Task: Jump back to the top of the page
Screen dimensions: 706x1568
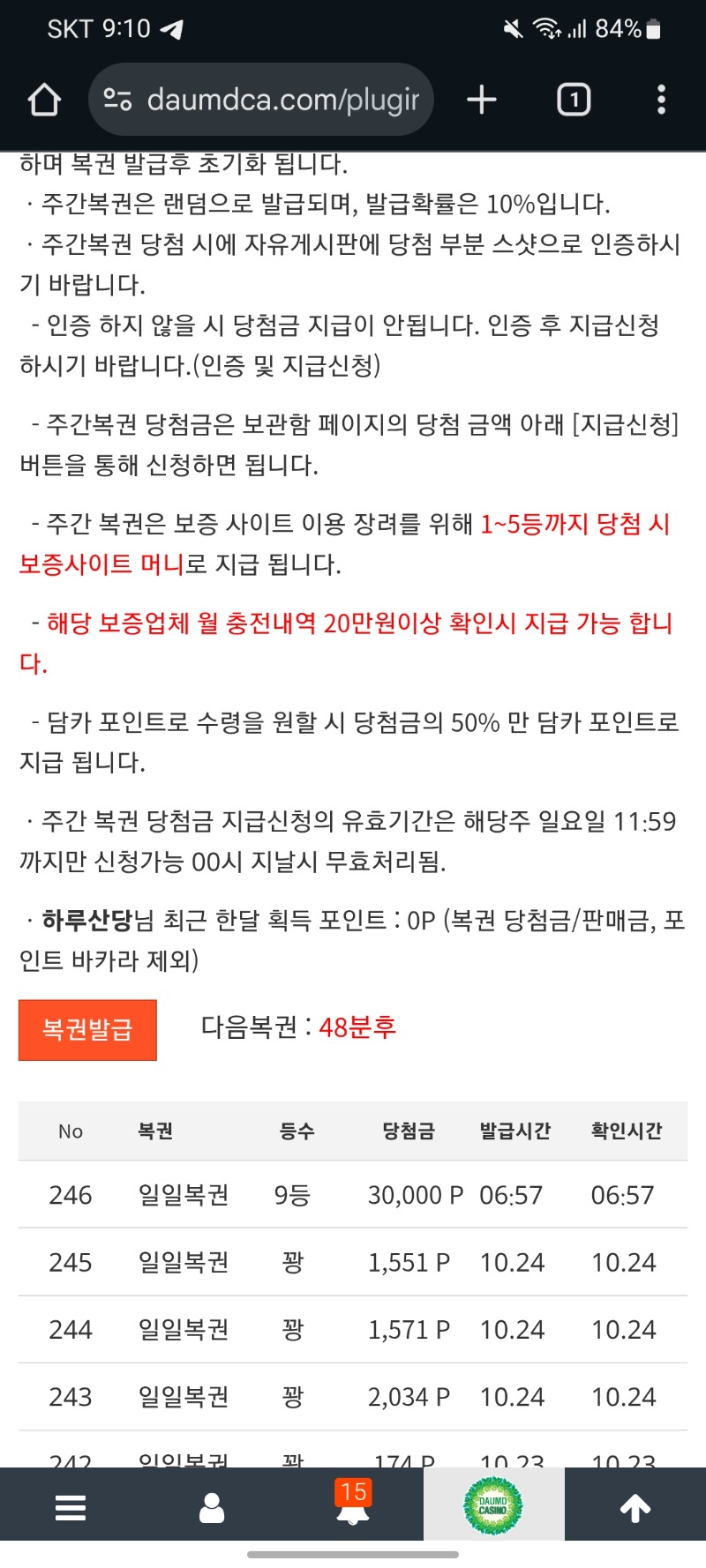Action: tap(635, 1507)
